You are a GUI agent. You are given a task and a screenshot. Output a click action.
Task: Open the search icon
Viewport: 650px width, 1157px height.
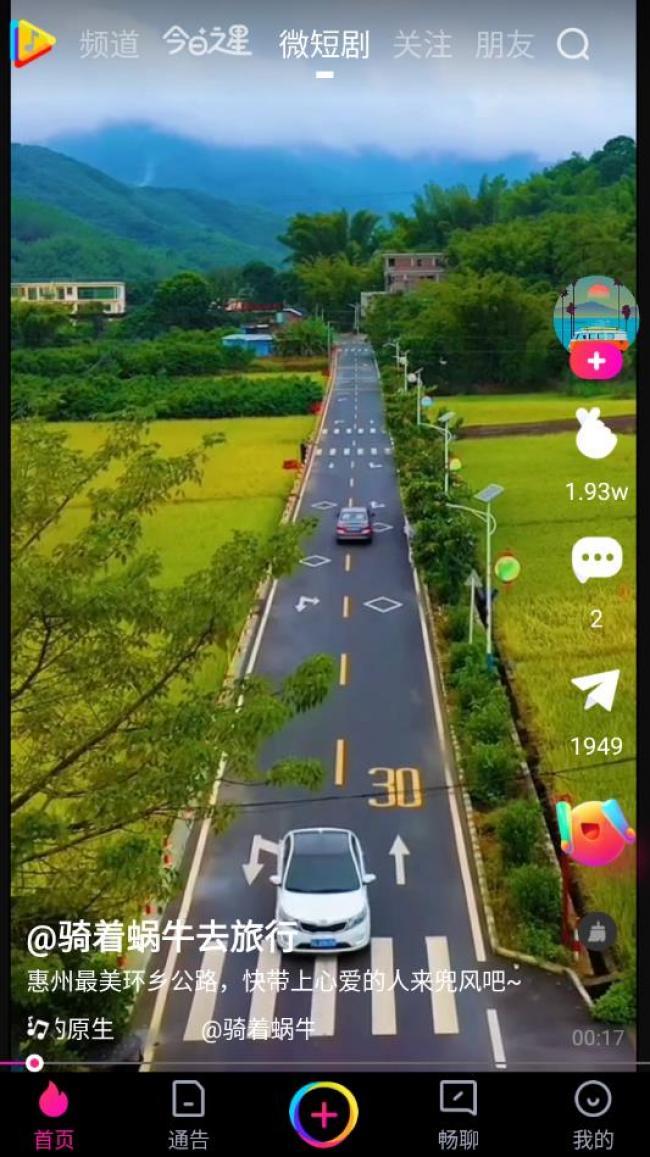[x=573, y=44]
